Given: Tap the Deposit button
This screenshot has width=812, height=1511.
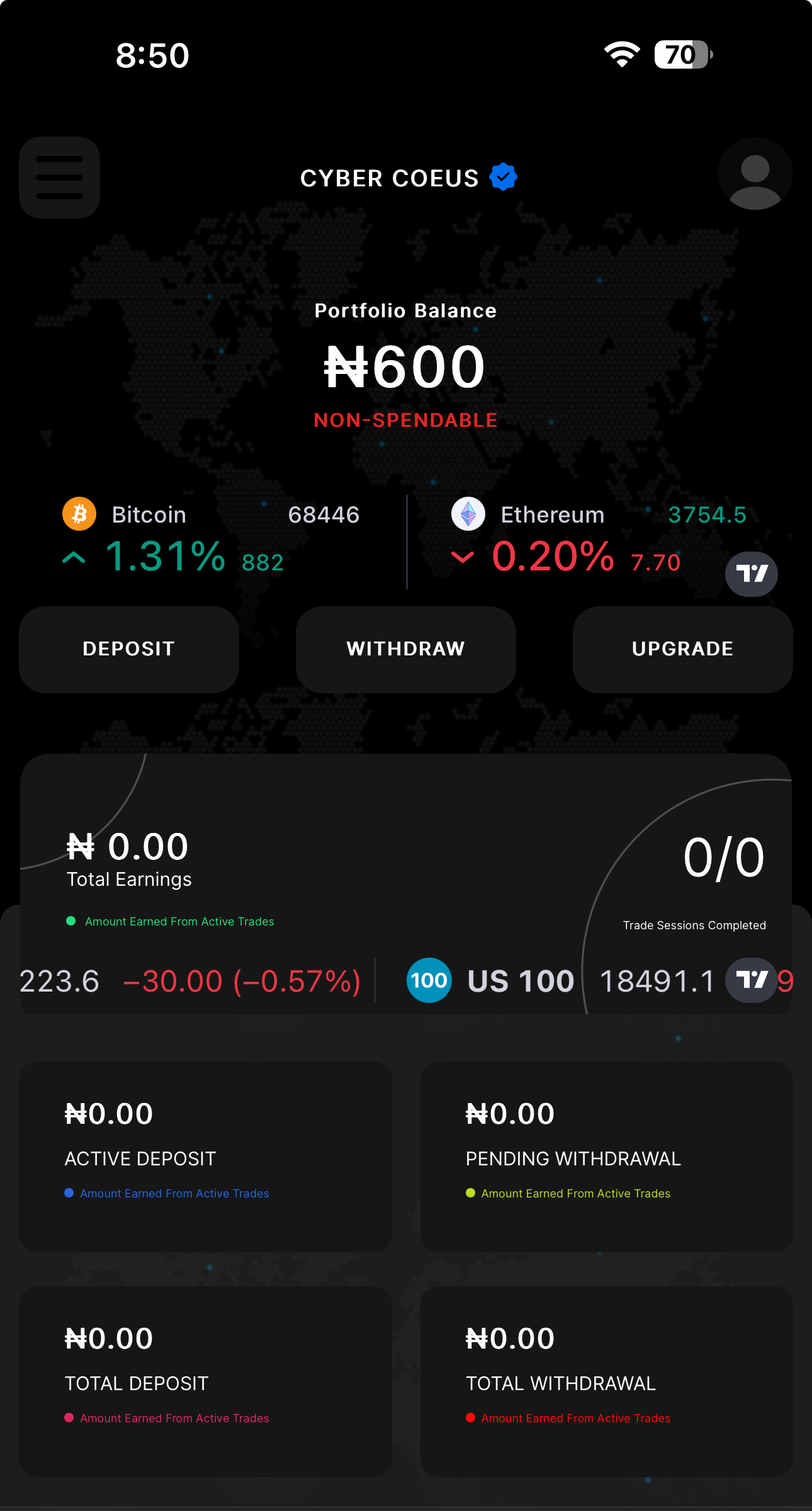Looking at the screenshot, I should [x=129, y=649].
